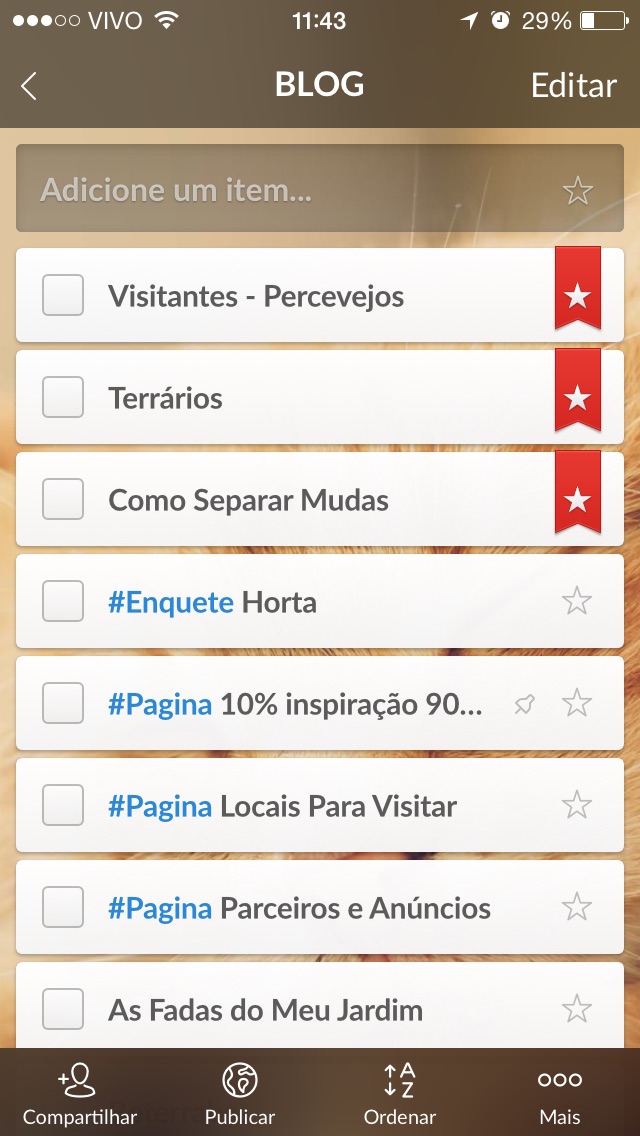The width and height of the screenshot is (640, 1136).
Task: Check off Visitantes - Percevejos
Action: tap(62, 295)
